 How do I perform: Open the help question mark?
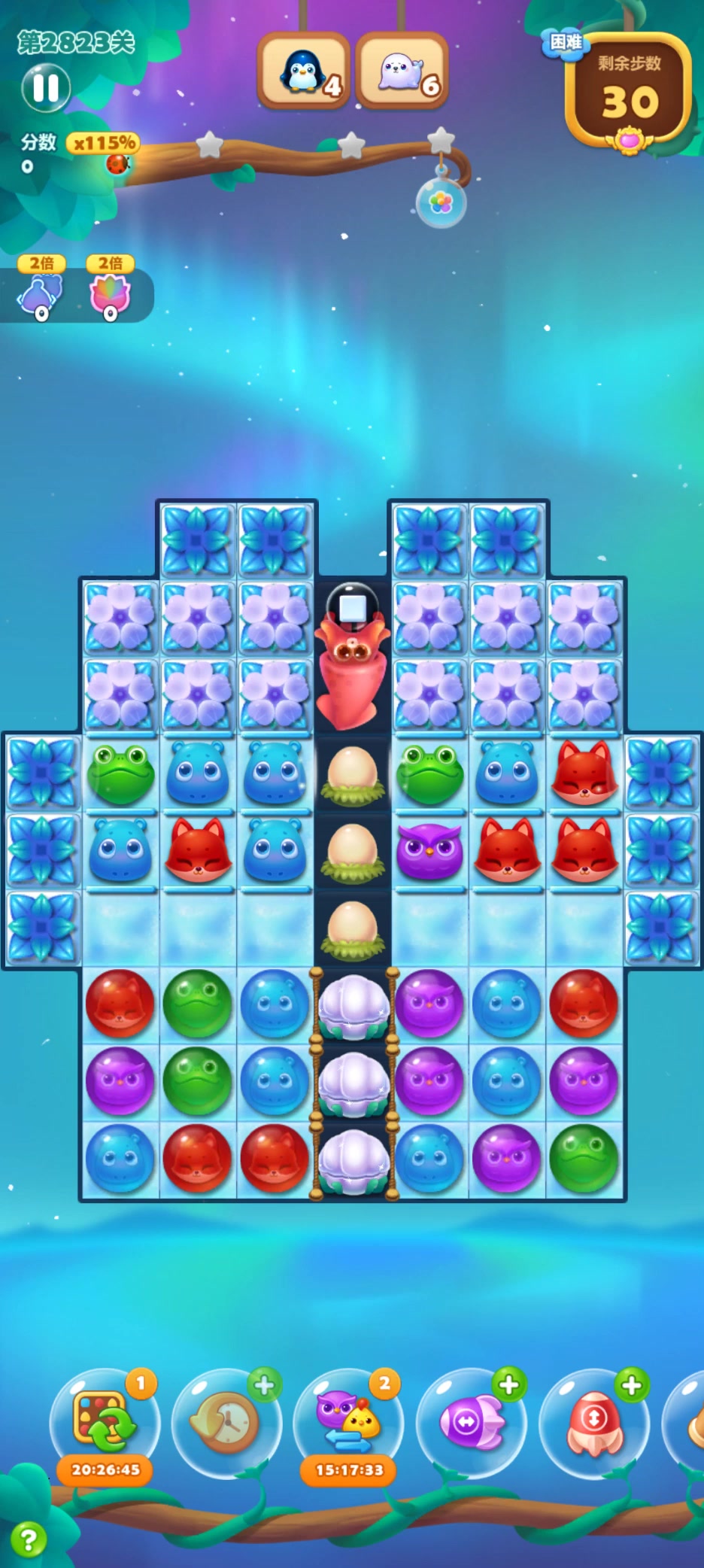[x=28, y=1539]
